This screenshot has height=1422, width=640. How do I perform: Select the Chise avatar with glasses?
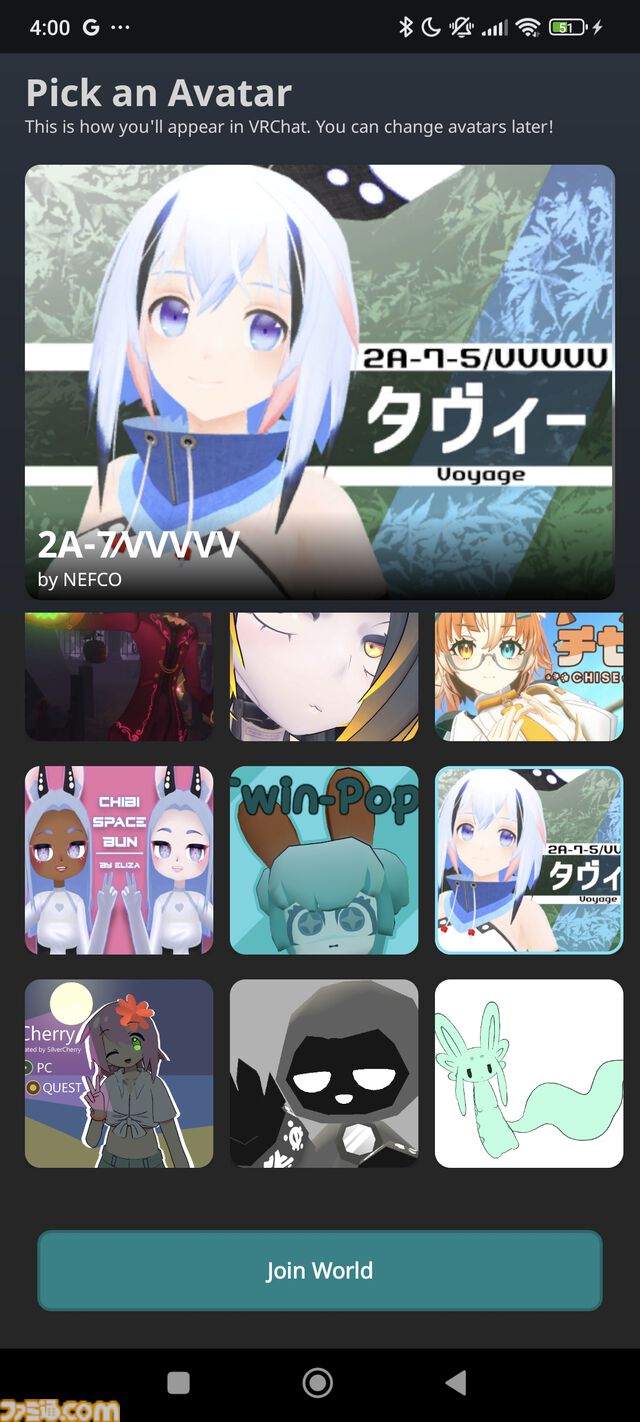click(x=529, y=677)
